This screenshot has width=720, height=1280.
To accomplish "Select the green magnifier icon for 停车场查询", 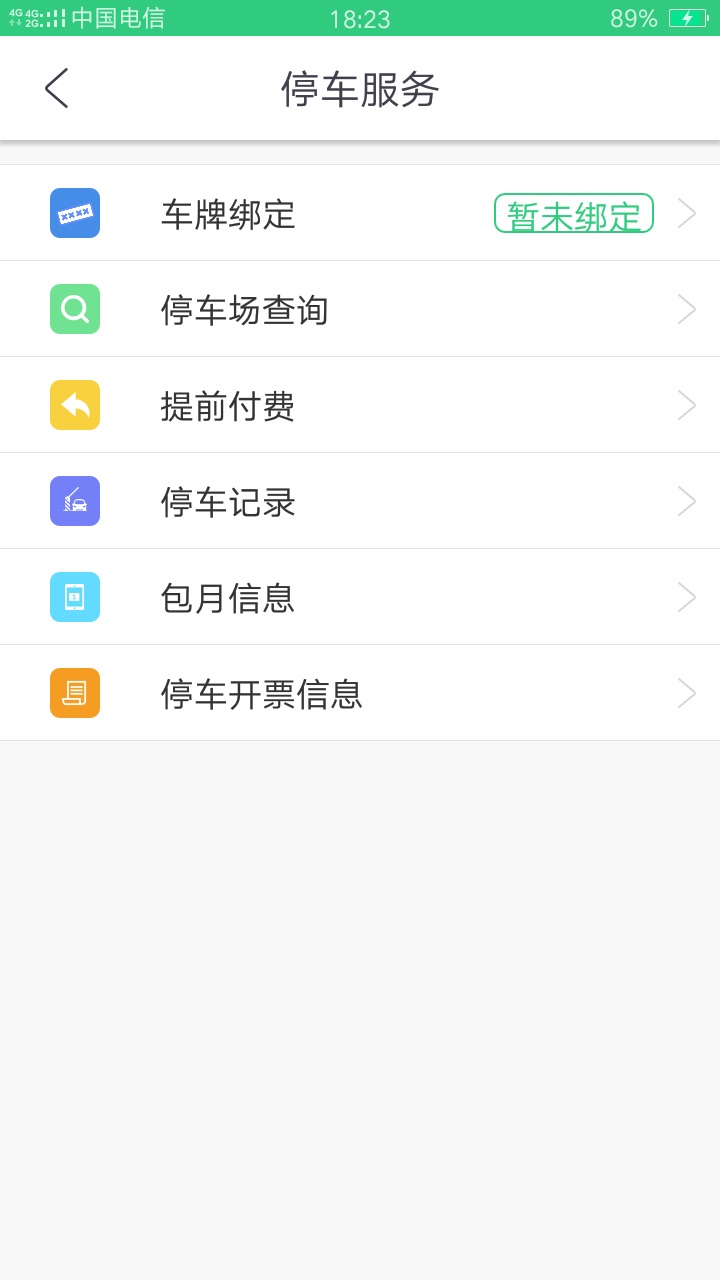I will point(74,309).
